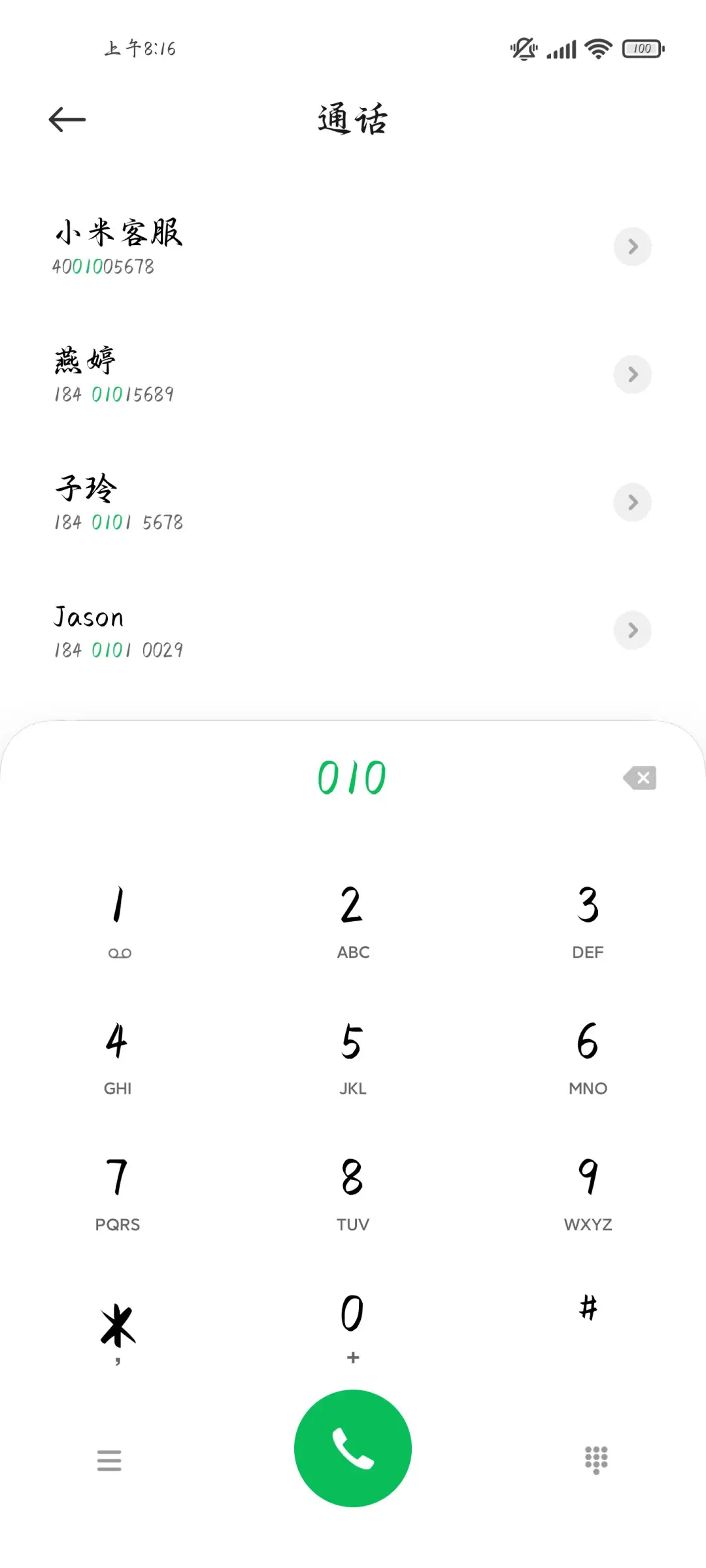The height and width of the screenshot is (1568, 706).
Task: Open details chevron for 燕婷
Action: tap(631, 374)
